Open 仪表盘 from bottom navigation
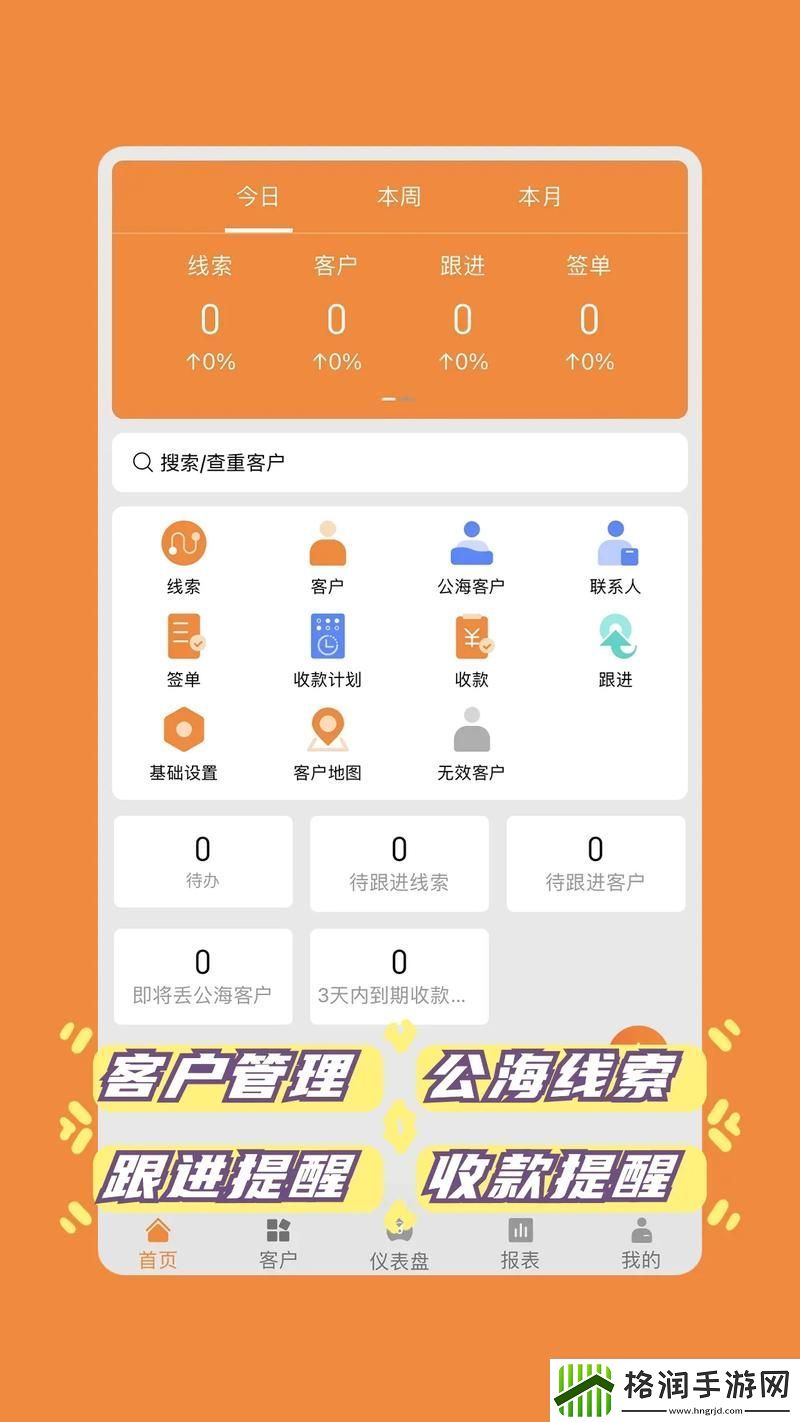Screen dimensions: 800x1422 click(400, 1238)
